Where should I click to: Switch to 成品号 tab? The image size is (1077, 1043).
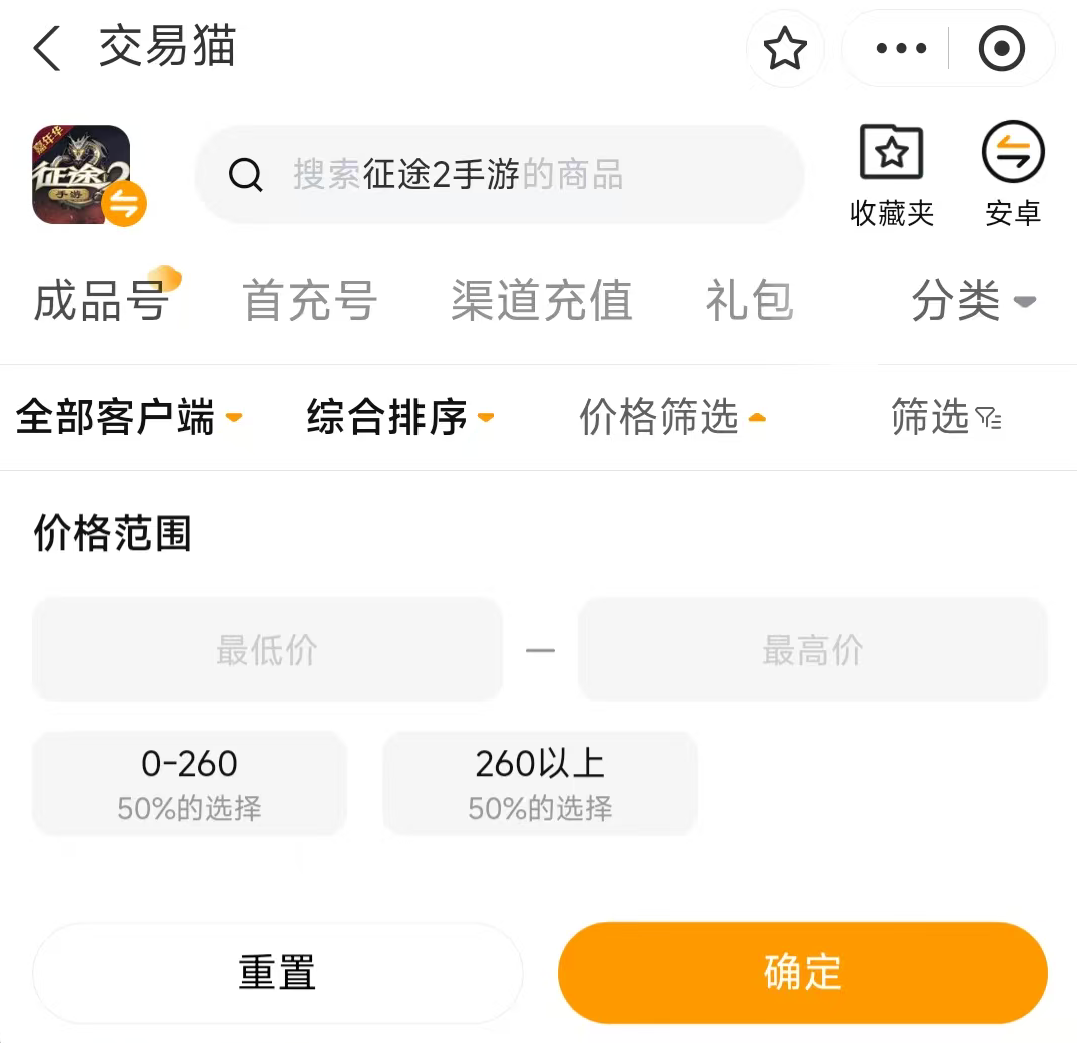pos(100,300)
